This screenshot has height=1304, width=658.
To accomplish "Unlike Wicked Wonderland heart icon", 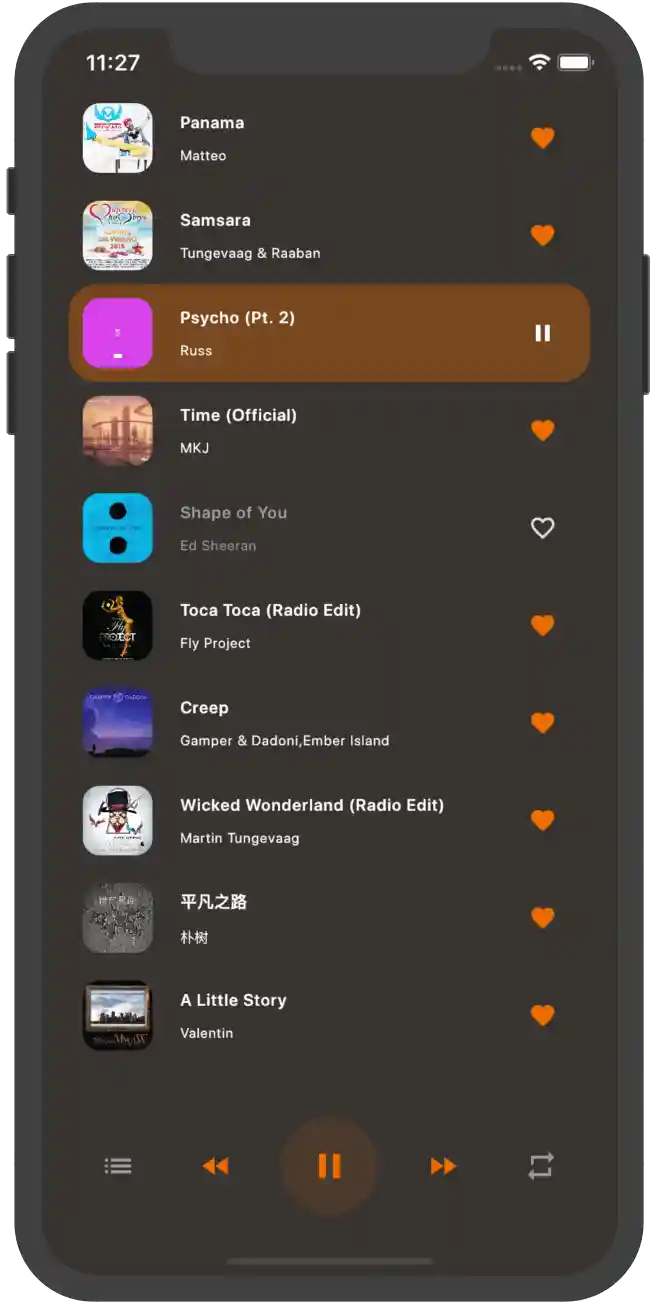I will coord(542,820).
